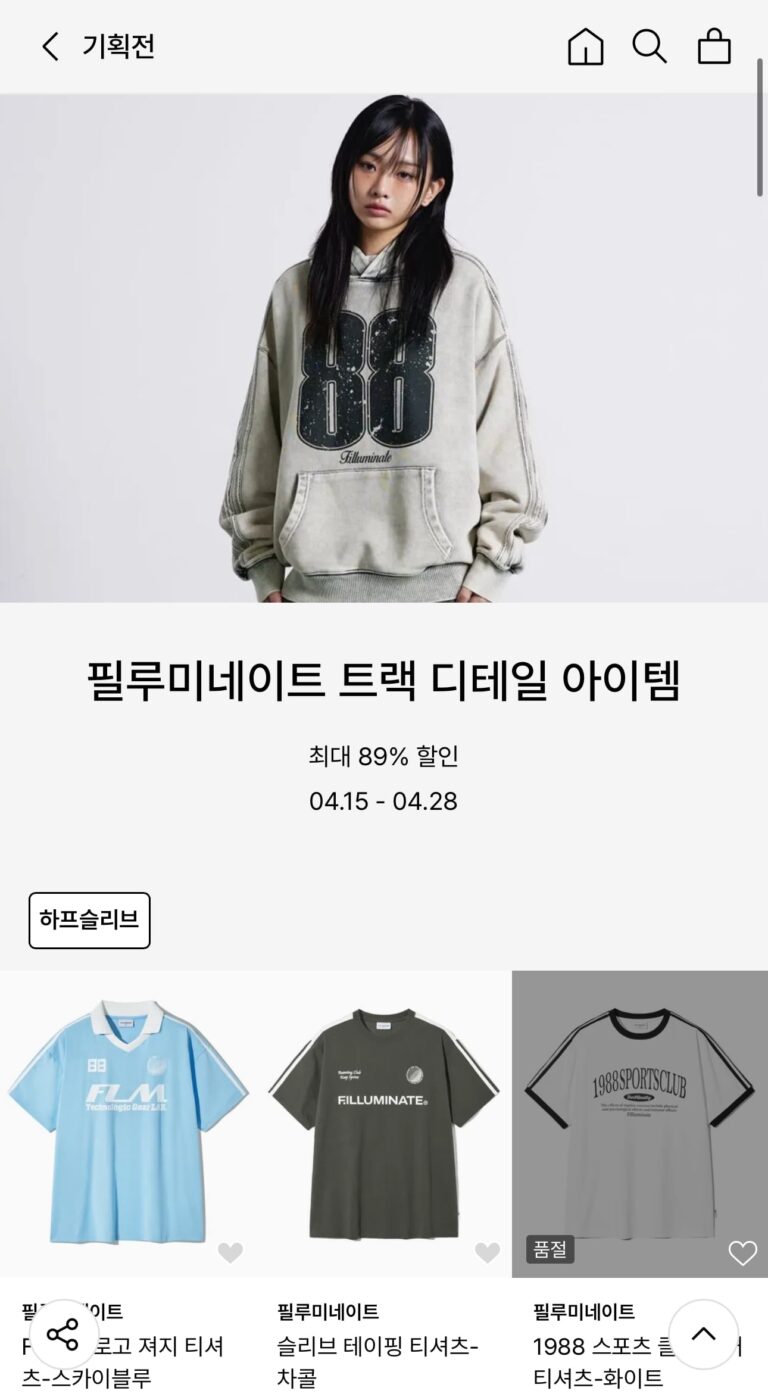Select the 하프슬리브 category chip
The height and width of the screenshot is (1397, 768).
tap(89, 920)
